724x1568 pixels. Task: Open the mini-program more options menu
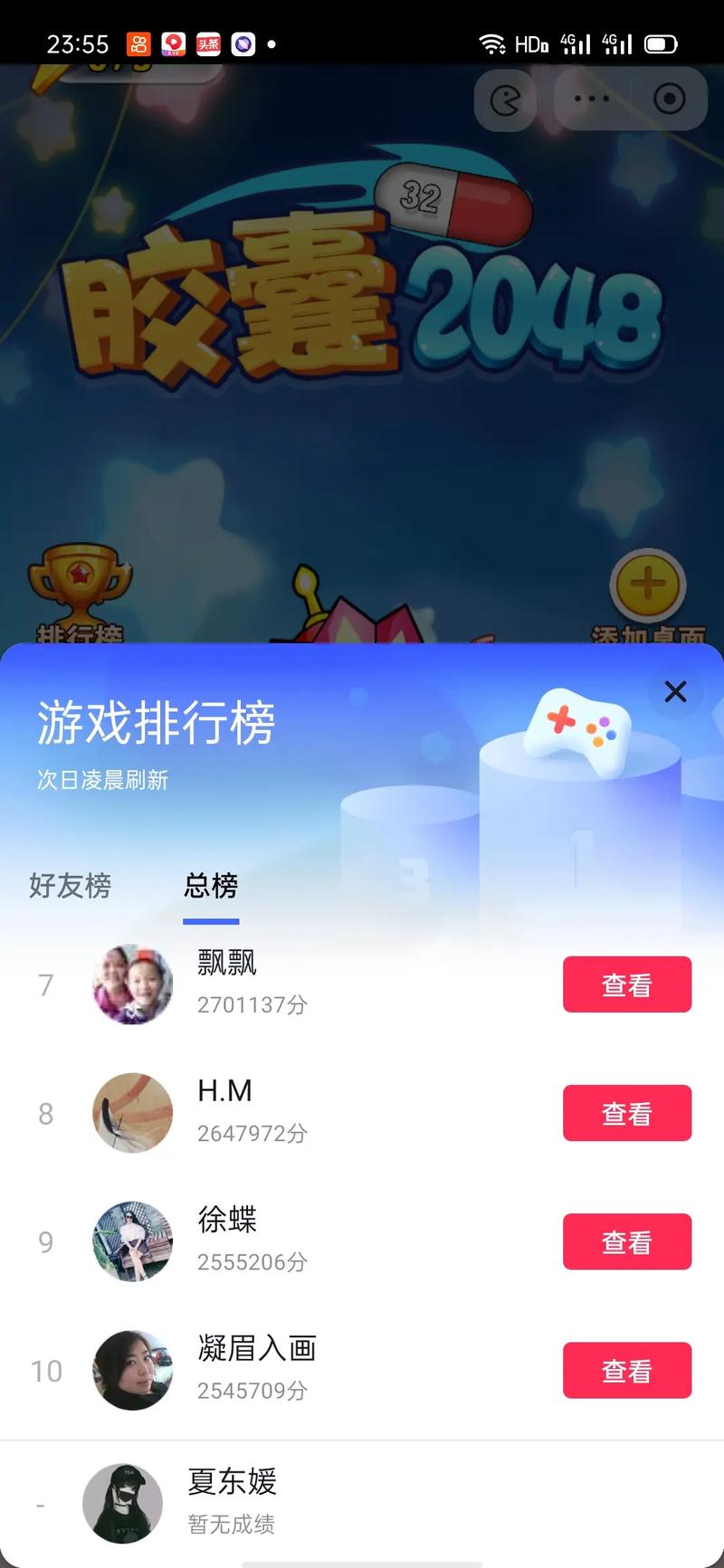tap(592, 99)
